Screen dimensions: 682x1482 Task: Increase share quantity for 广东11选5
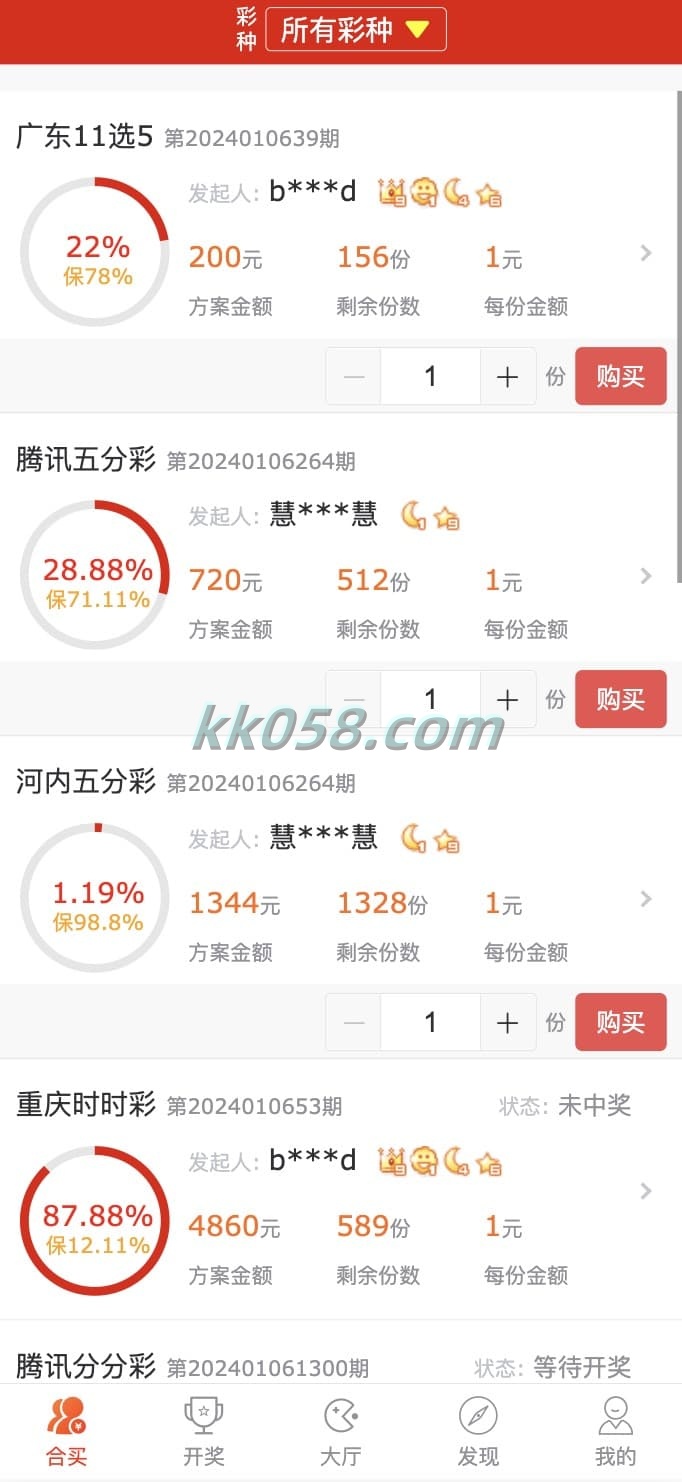click(x=507, y=376)
